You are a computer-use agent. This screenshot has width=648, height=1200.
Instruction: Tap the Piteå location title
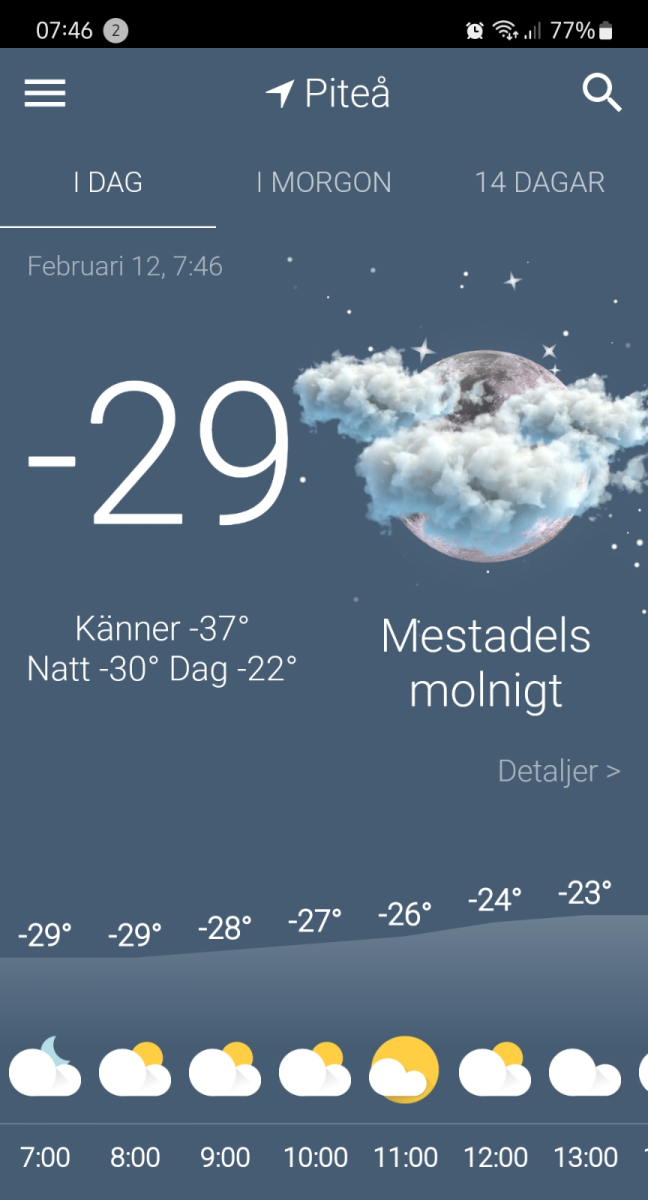pos(328,94)
